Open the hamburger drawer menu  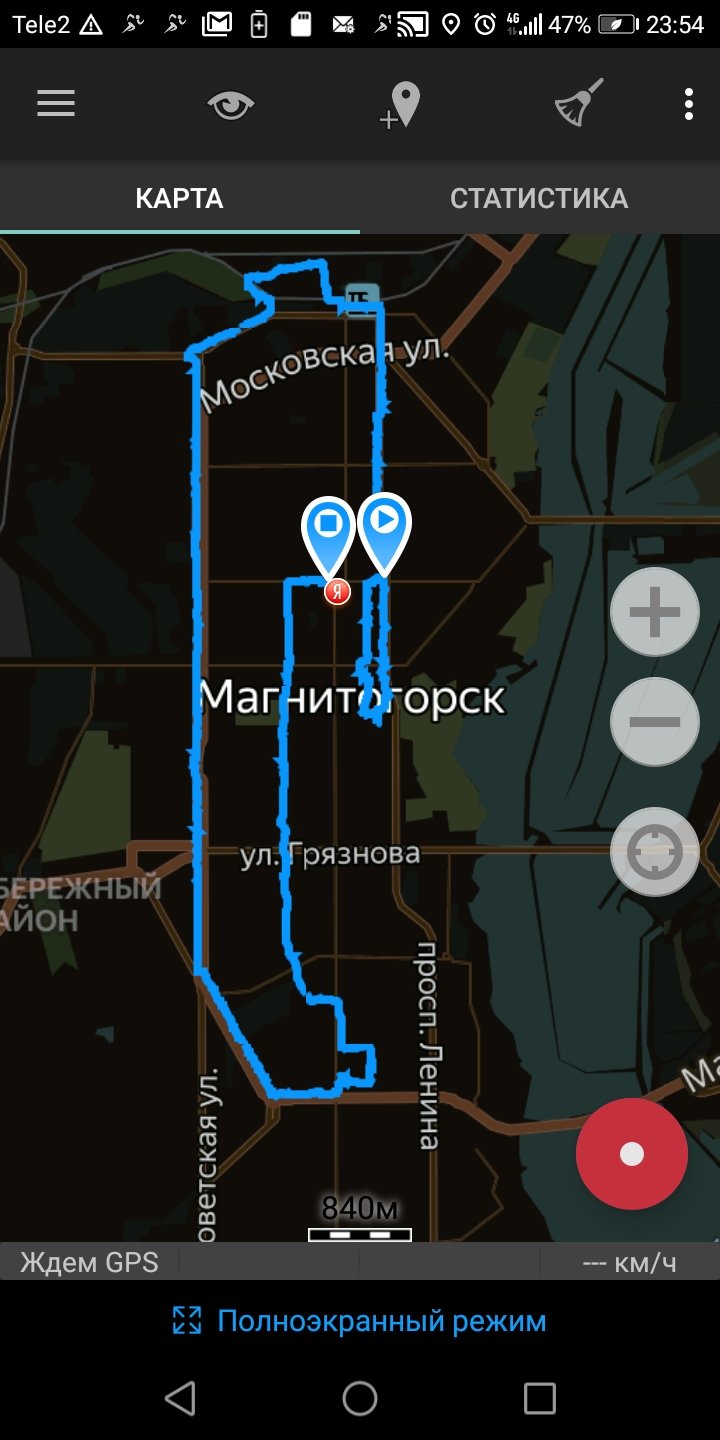click(x=56, y=104)
